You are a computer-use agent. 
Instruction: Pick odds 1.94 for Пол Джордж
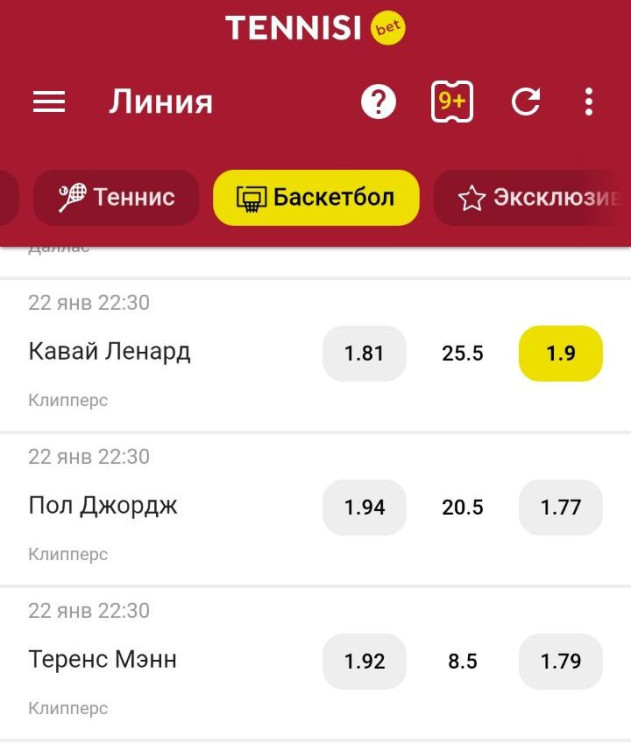point(364,508)
